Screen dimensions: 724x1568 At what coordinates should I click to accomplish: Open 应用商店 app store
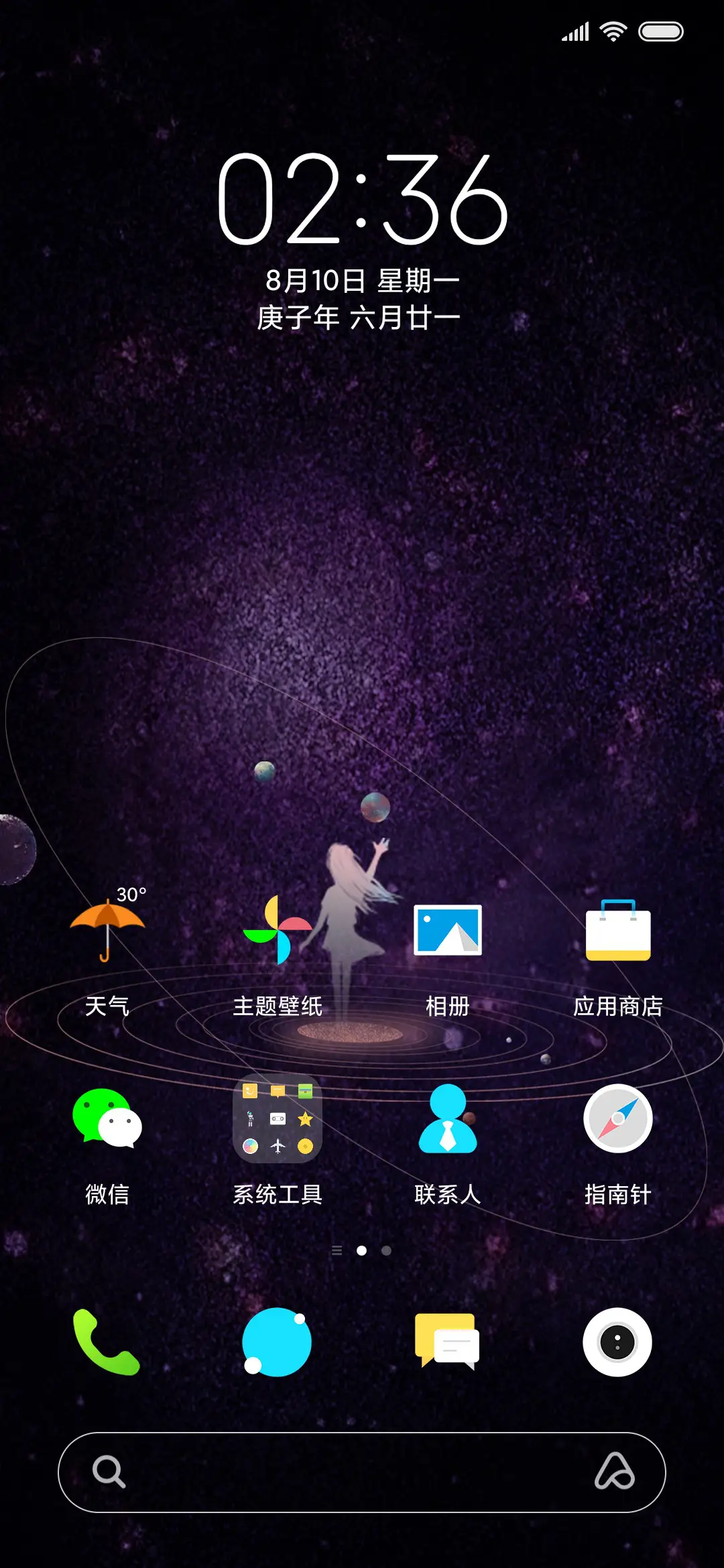(x=618, y=931)
